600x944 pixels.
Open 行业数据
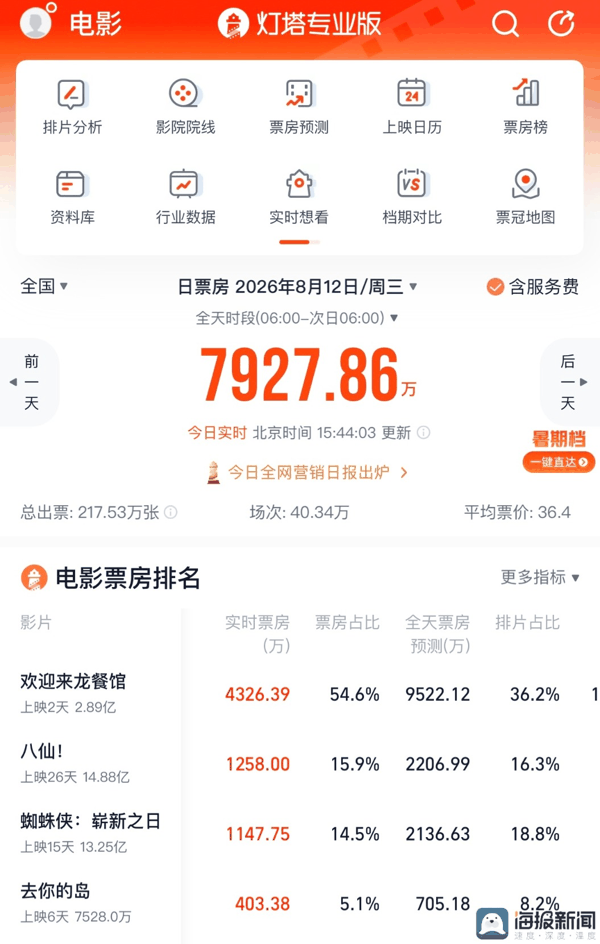coord(185,197)
